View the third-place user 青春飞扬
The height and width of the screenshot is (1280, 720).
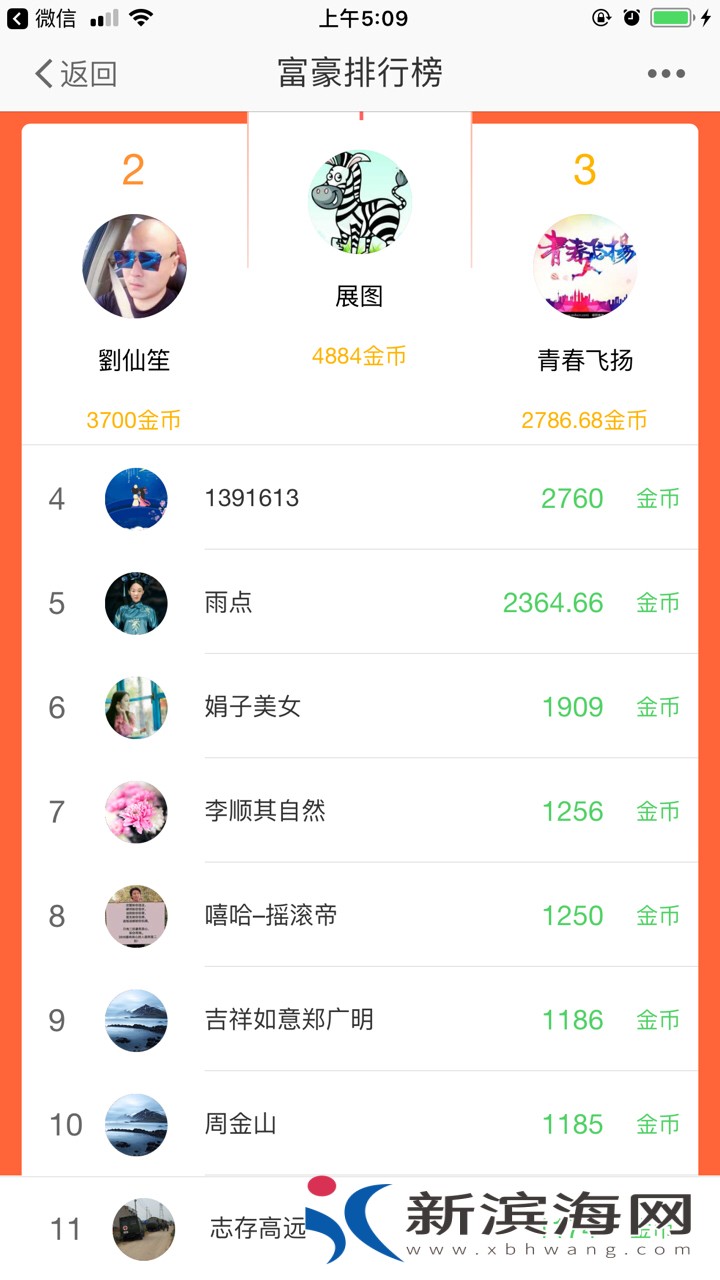(x=585, y=266)
